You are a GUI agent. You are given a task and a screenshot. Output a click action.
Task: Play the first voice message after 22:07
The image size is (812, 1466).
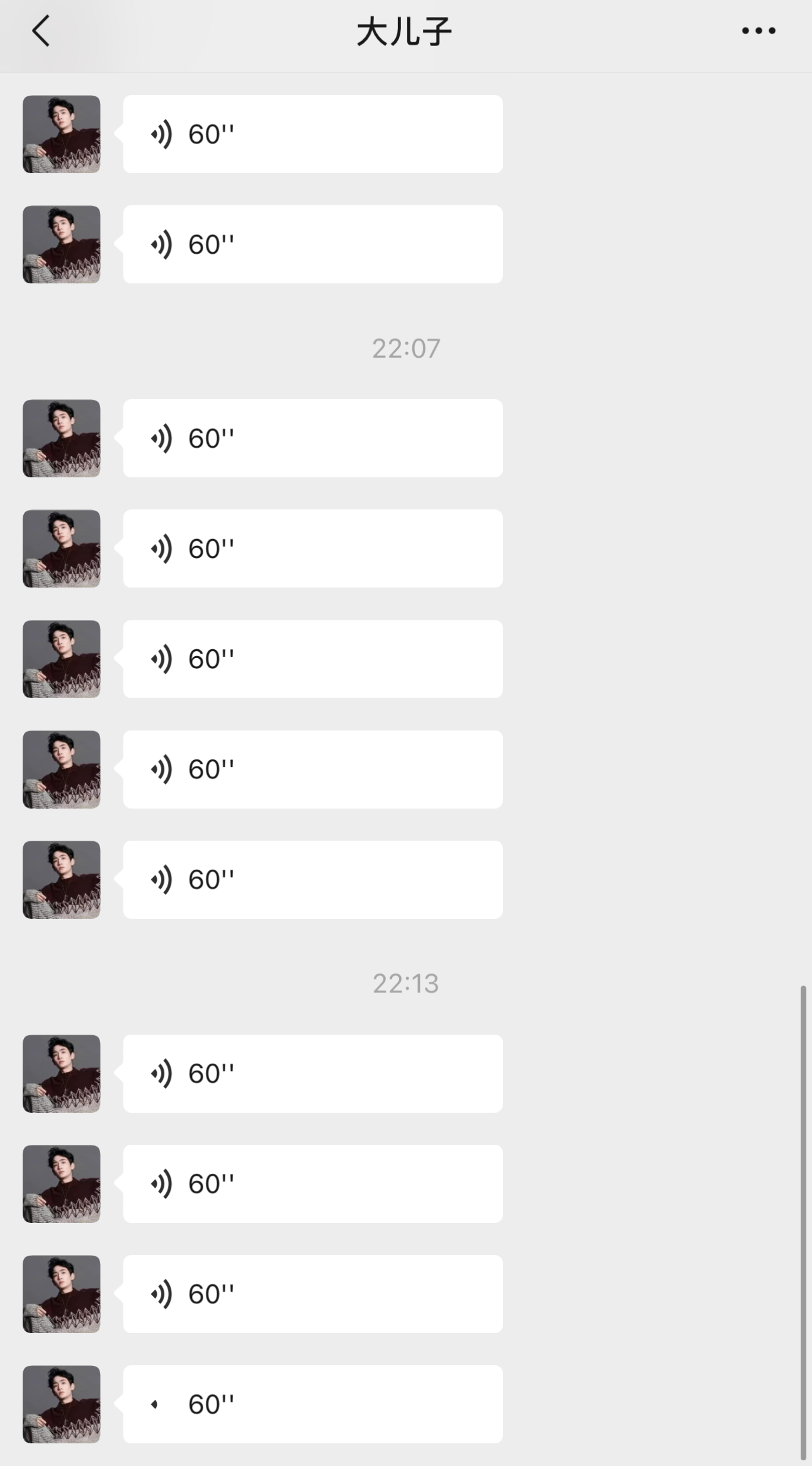point(312,438)
